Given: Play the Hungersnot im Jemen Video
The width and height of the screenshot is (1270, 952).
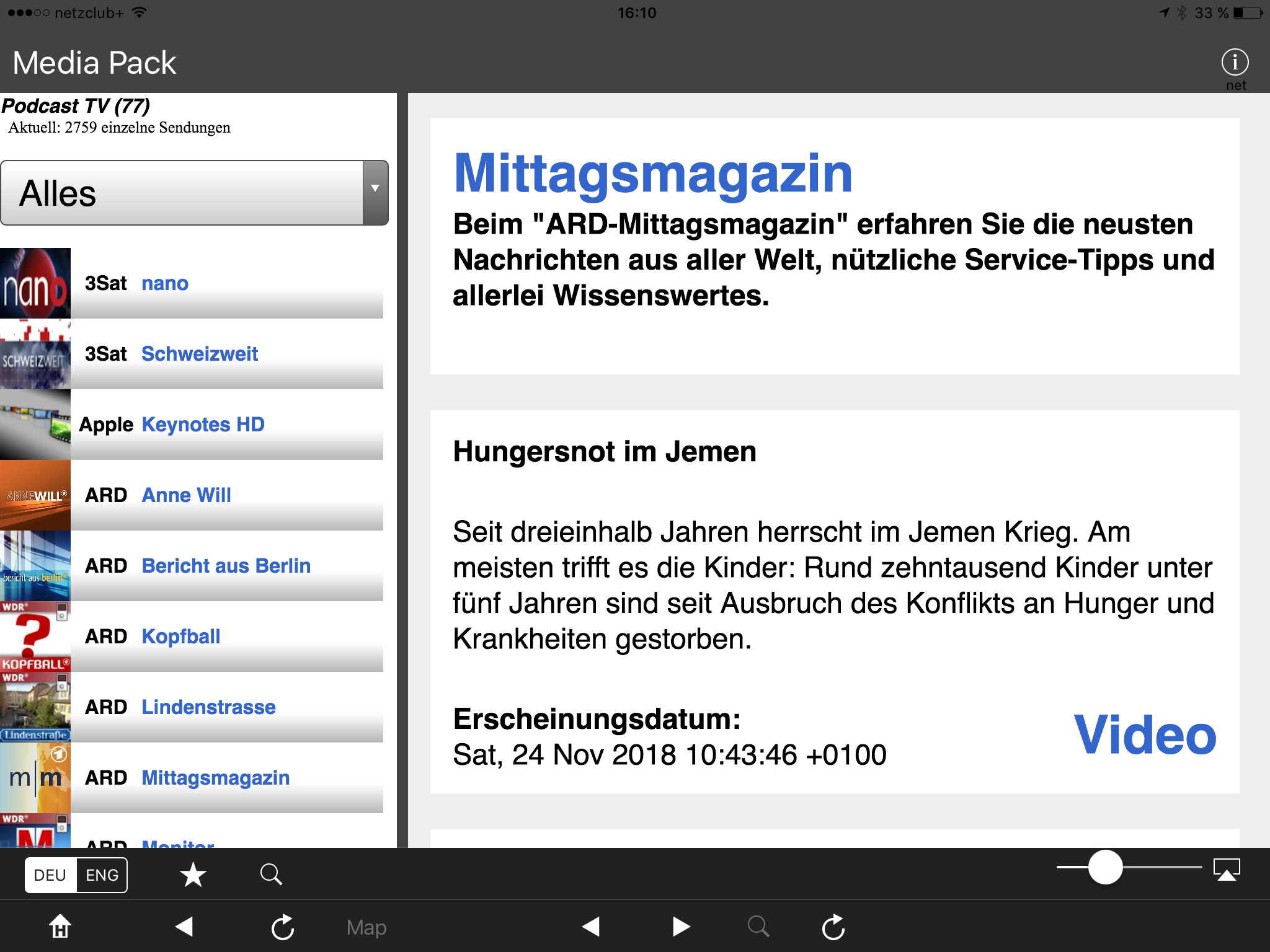Looking at the screenshot, I should pyautogui.click(x=1144, y=735).
